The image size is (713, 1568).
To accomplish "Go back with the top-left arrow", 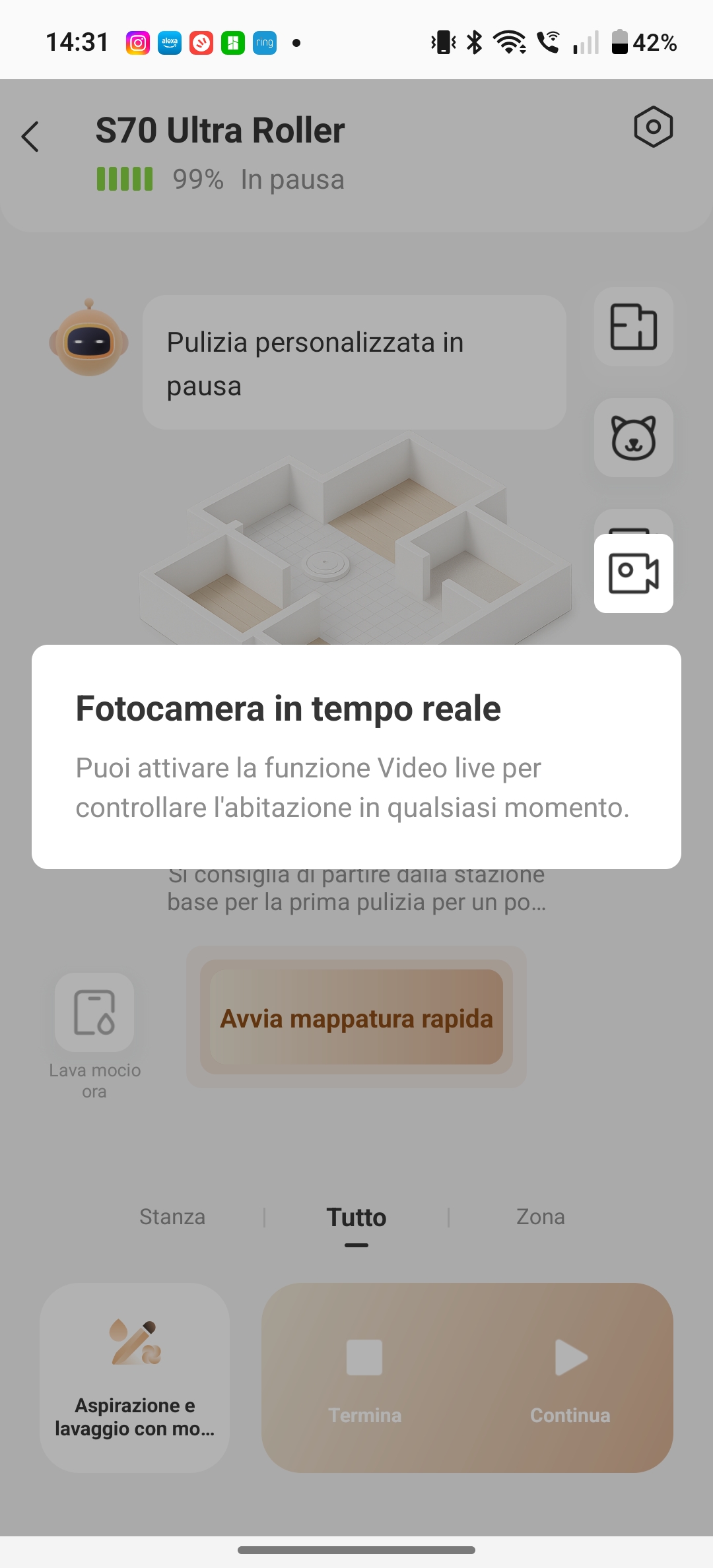I will [30, 137].
